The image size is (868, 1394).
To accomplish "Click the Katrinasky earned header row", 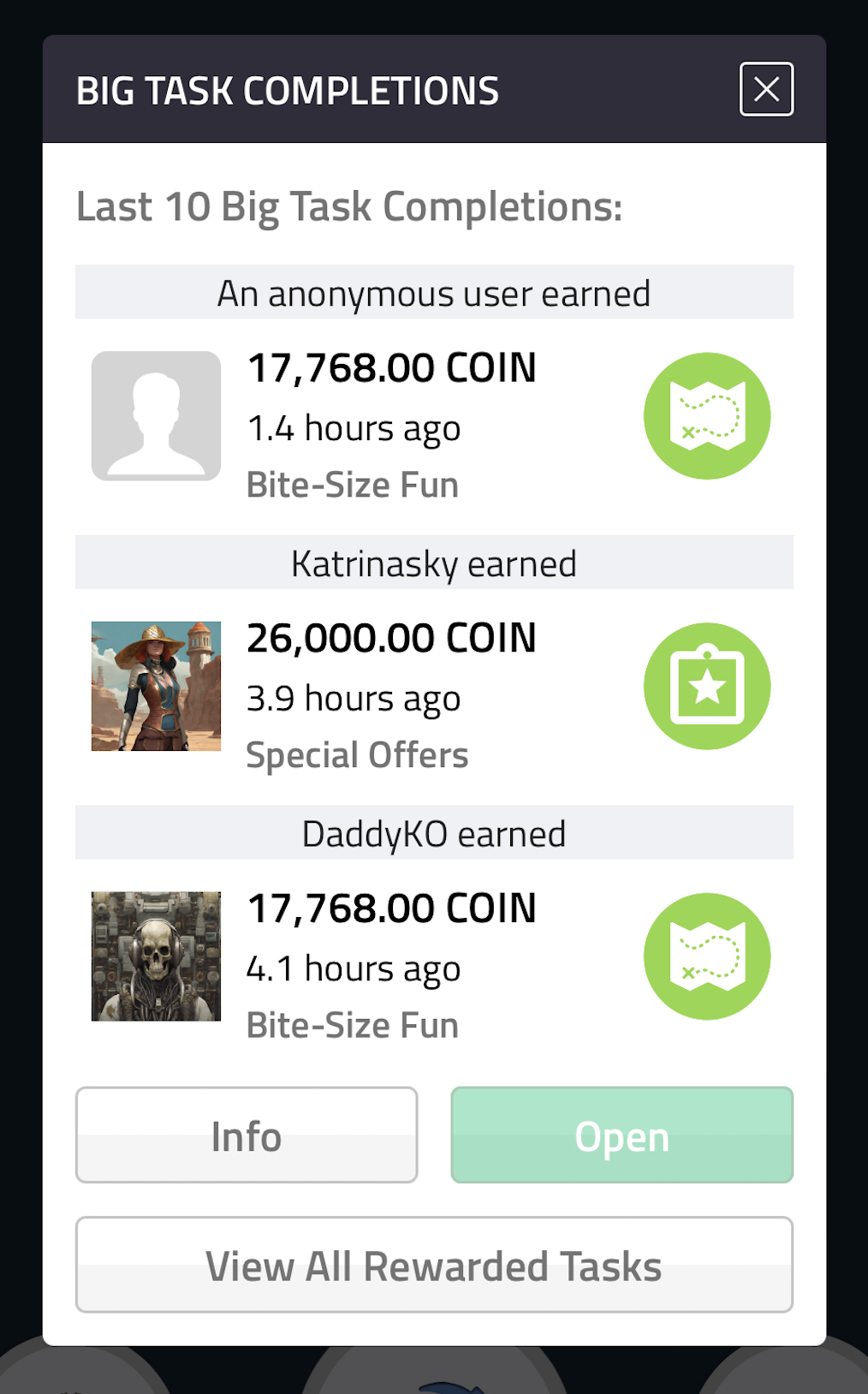I will pyautogui.click(x=434, y=563).
